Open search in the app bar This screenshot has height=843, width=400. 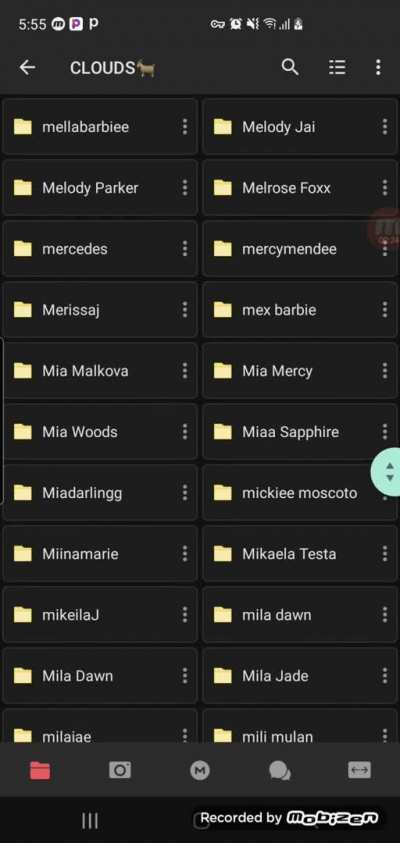click(290, 67)
